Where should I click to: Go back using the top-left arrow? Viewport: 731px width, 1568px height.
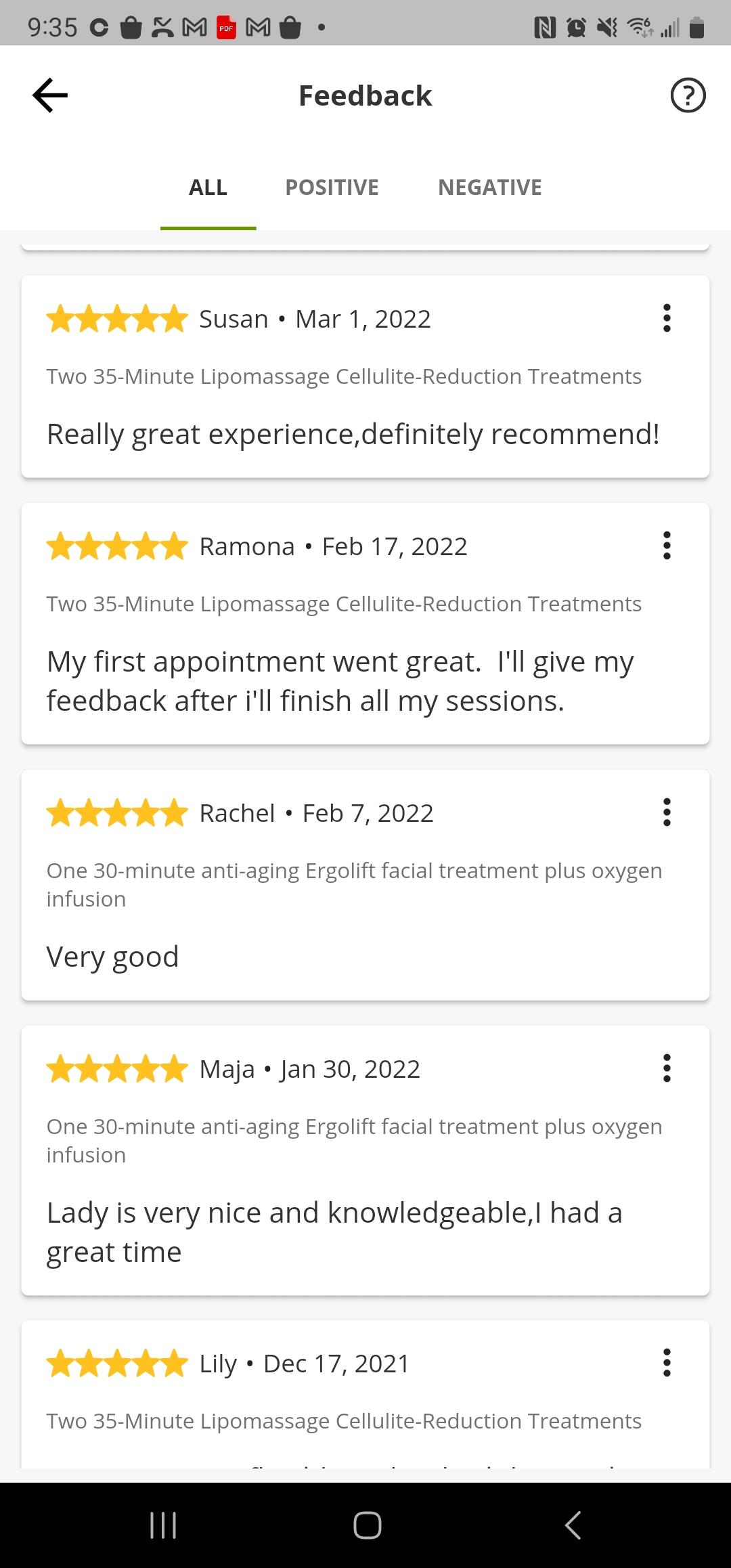click(x=50, y=95)
